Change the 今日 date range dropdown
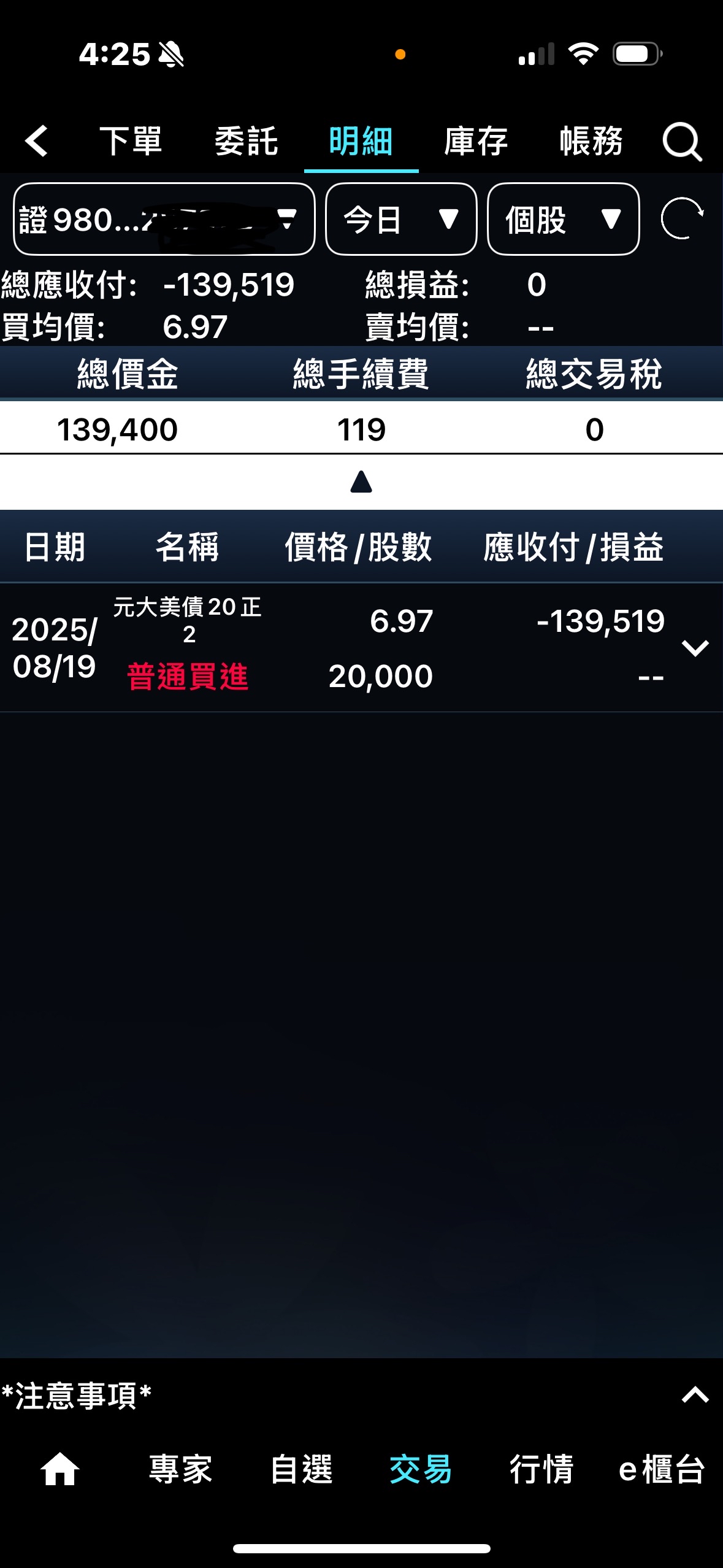Viewport: 723px width, 1568px height. pos(401,219)
